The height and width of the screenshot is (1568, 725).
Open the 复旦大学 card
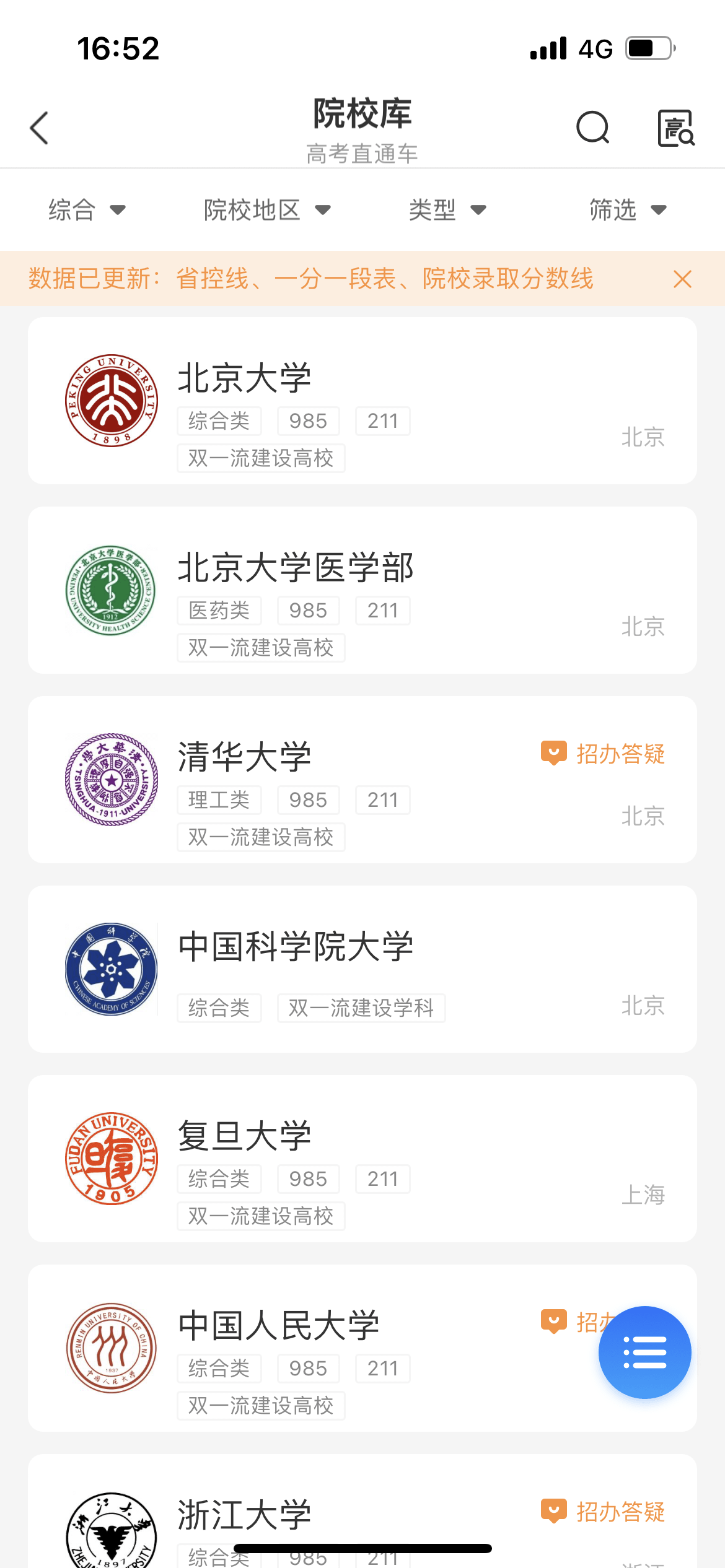click(x=362, y=1159)
